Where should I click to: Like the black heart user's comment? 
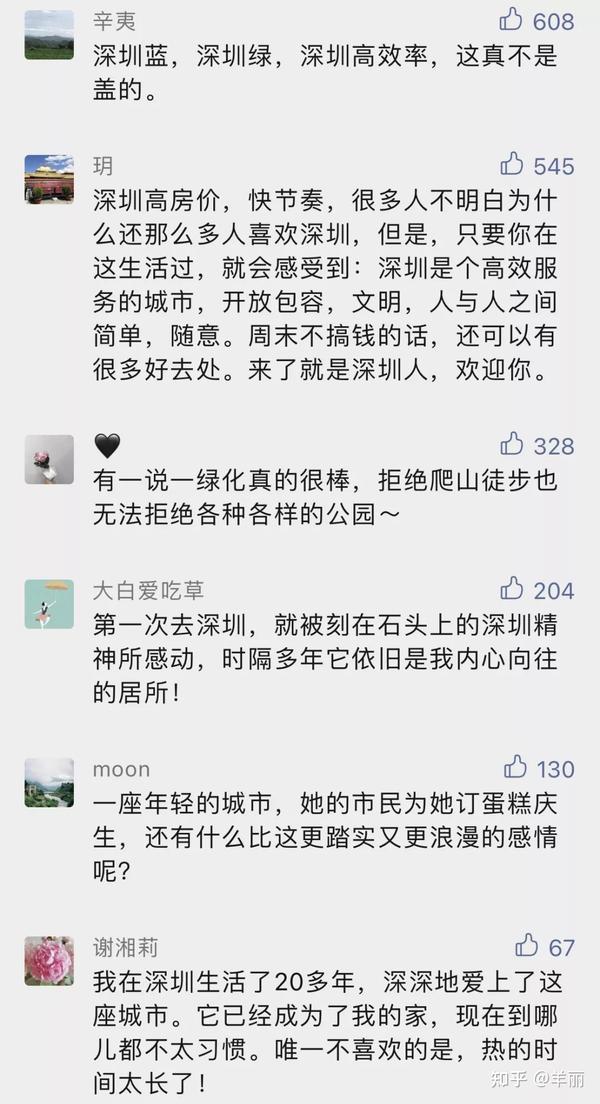tap(512, 444)
